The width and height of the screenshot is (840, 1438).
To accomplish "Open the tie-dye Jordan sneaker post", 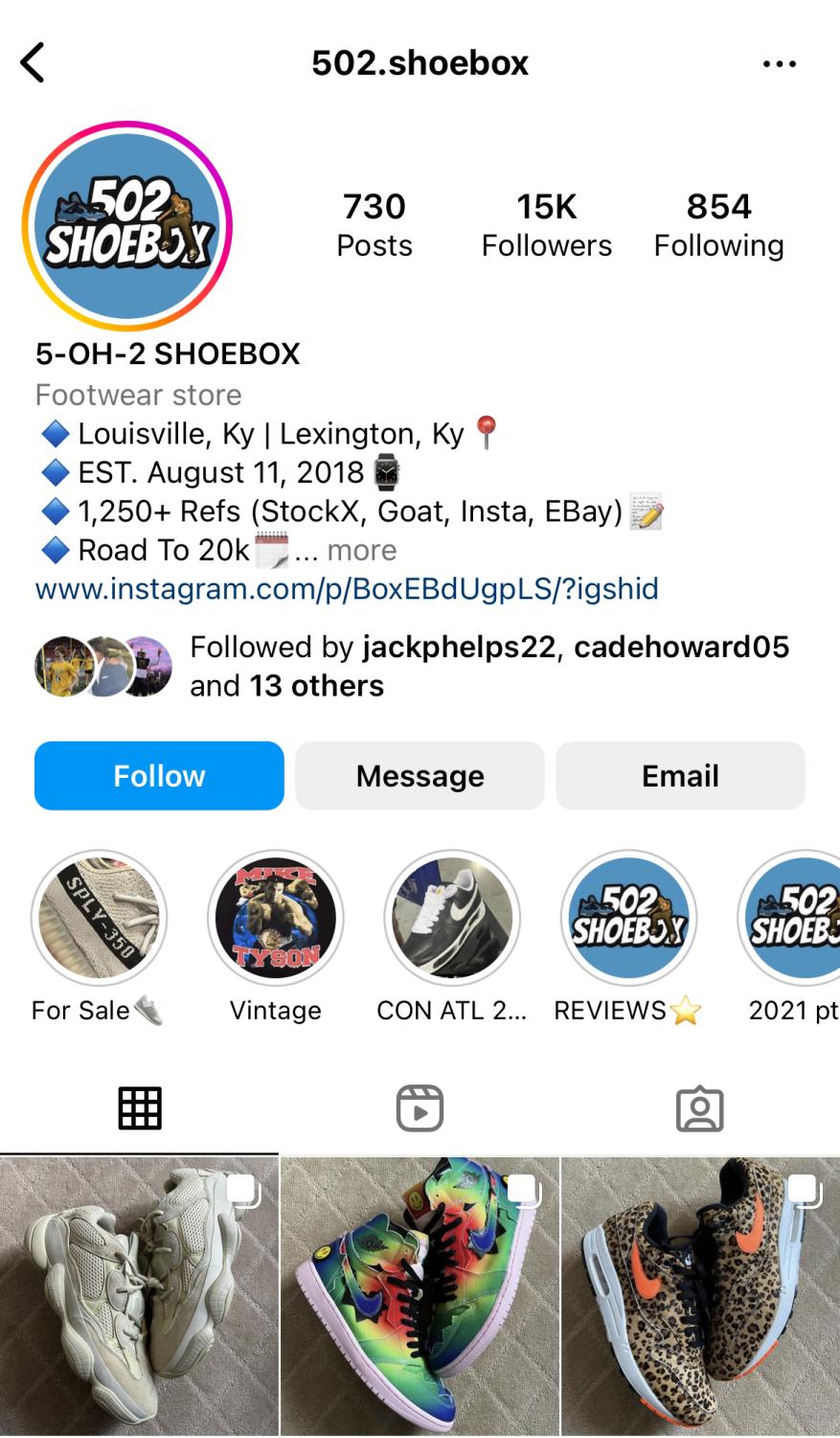I will coord(420,1296).
